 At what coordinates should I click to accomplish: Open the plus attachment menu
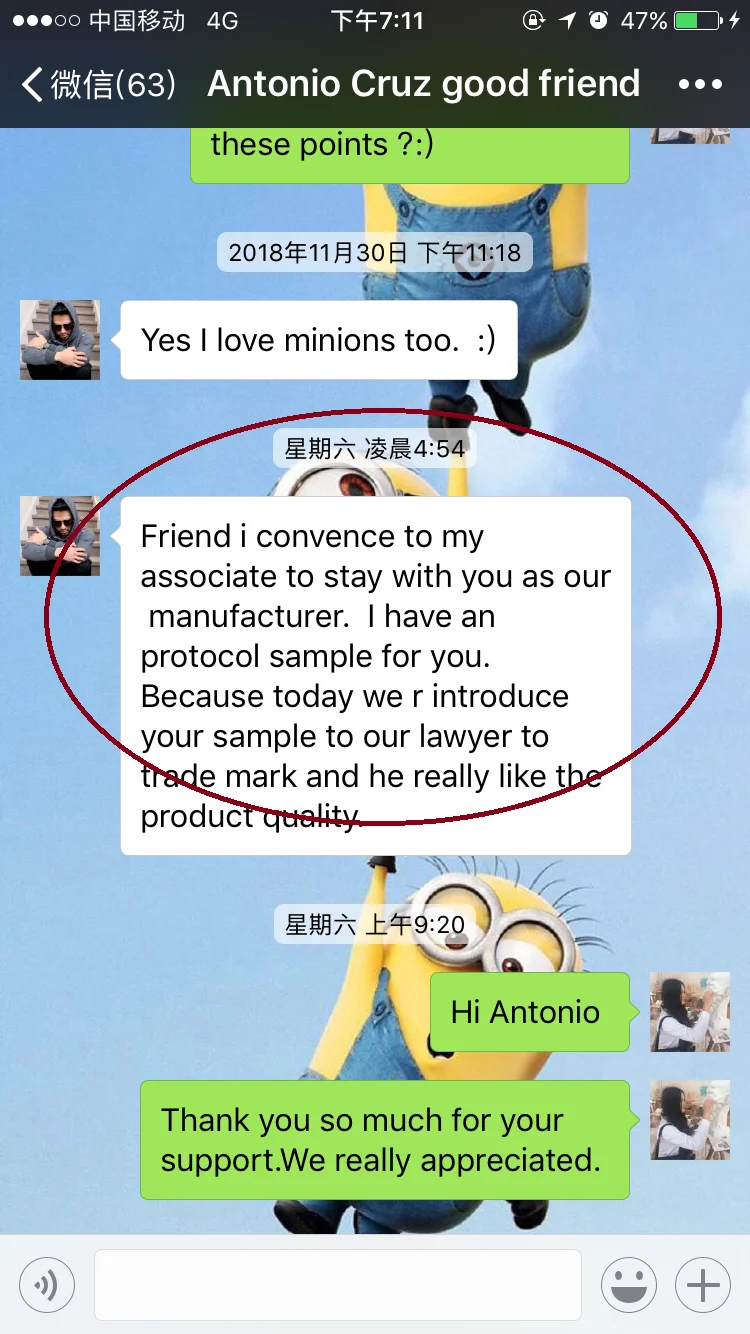click(703, 1285)
